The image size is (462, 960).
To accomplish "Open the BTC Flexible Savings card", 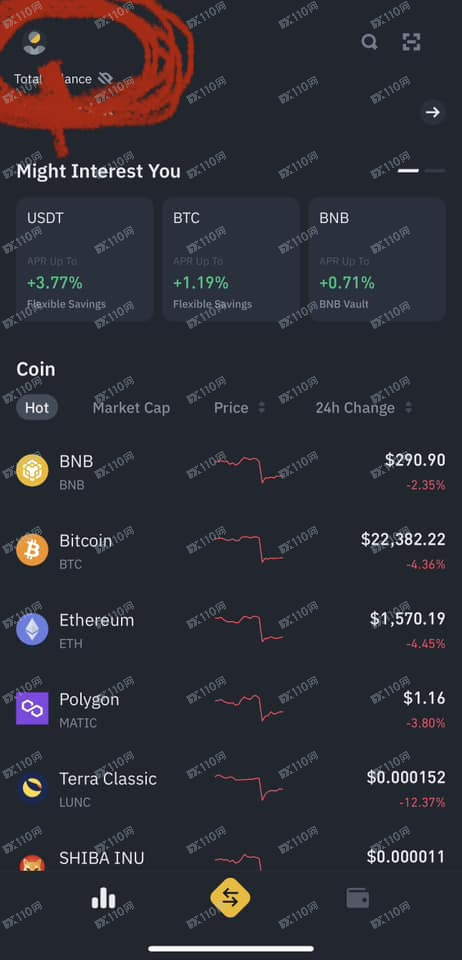I will coord(231,259).
